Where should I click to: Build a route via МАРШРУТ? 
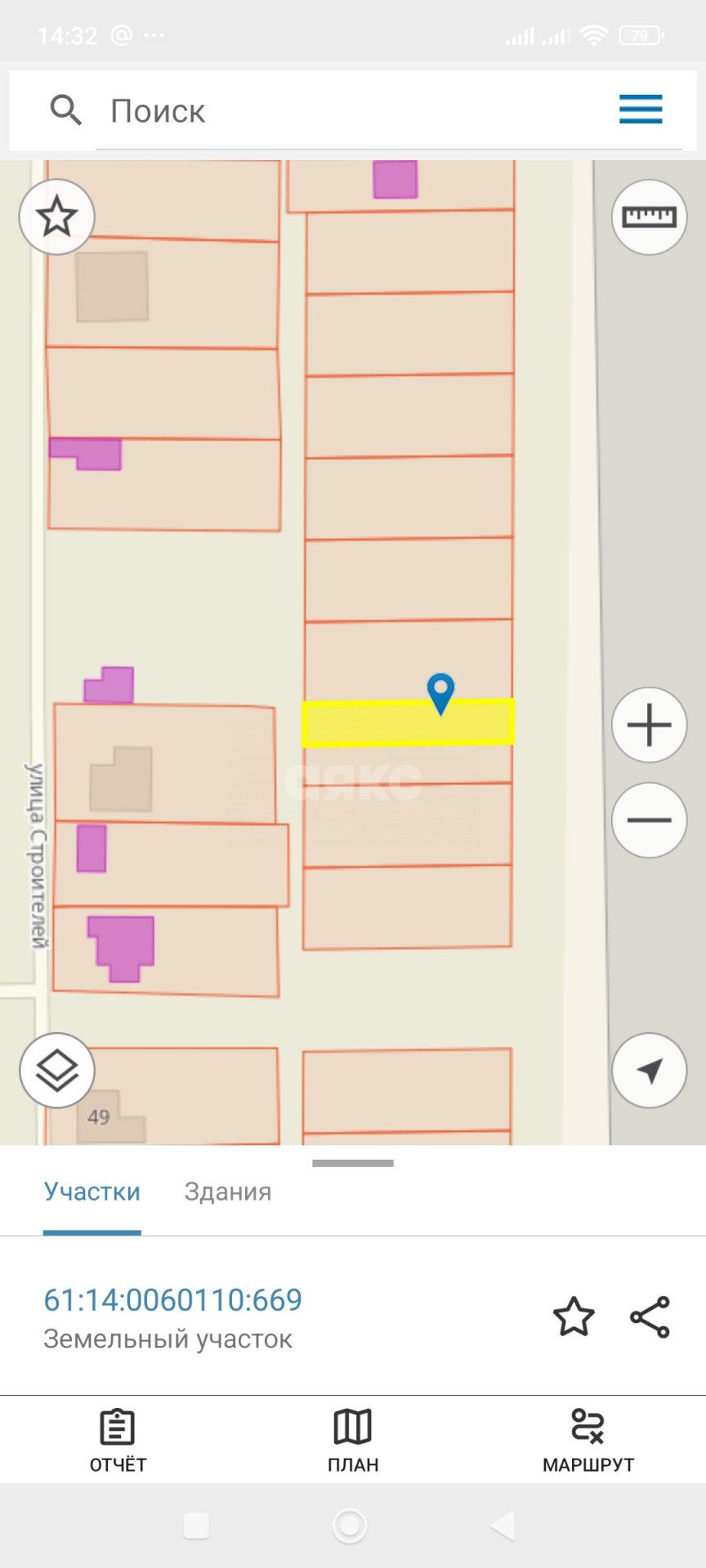point(588,1441)
